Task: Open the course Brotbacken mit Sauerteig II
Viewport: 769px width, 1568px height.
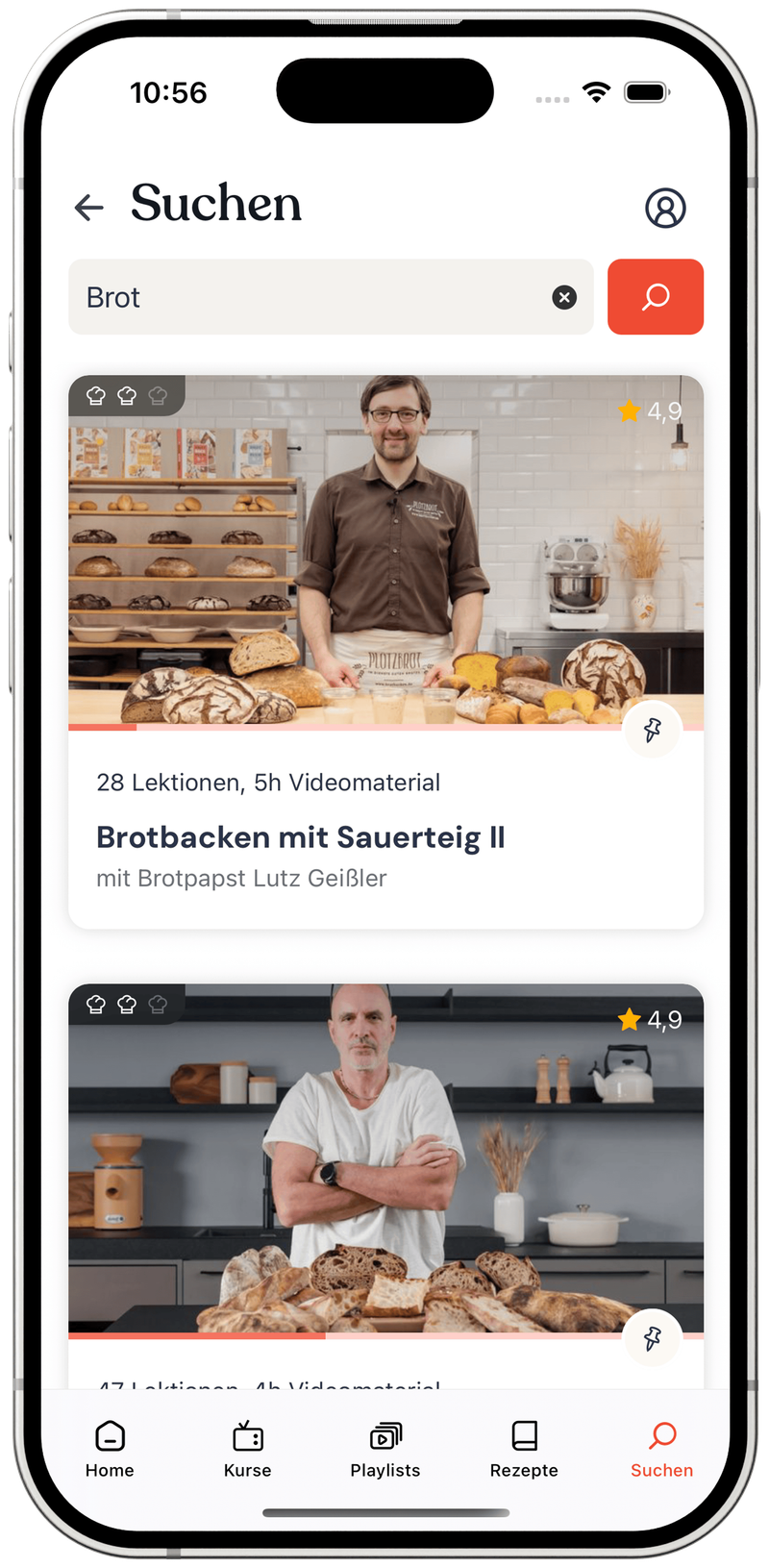Action: click(300, 836)
